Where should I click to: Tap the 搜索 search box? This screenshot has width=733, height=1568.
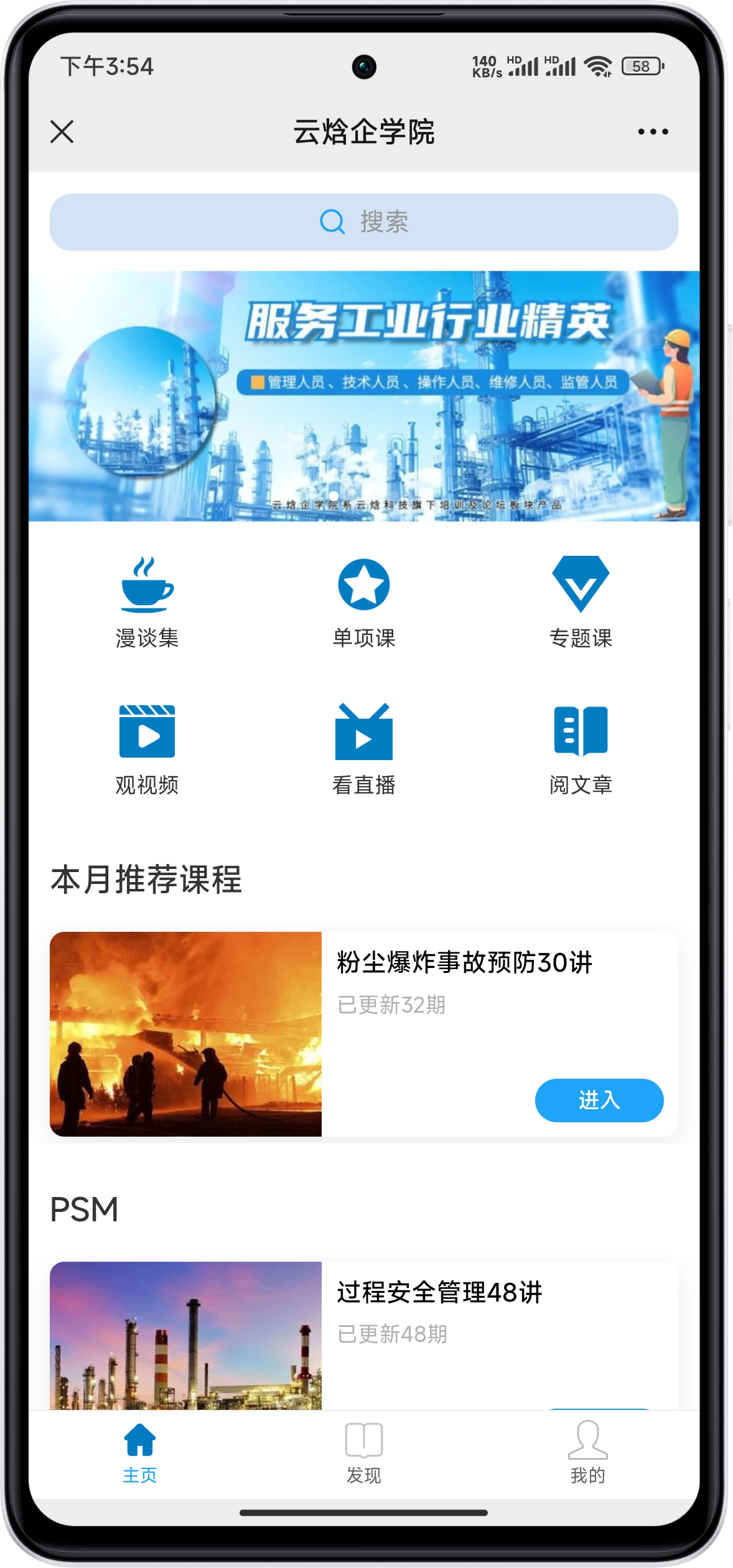click(364, 222)
